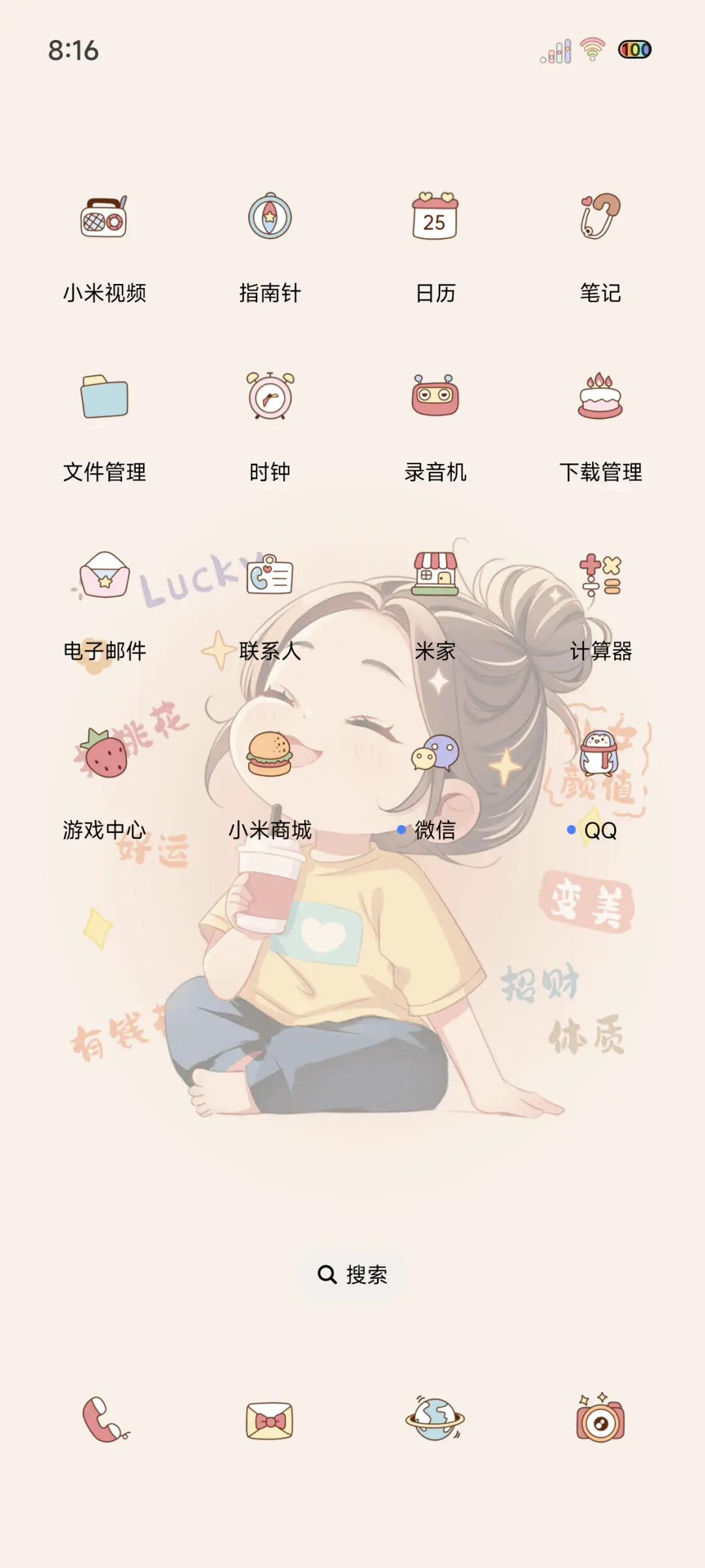
Task: Launch the 小米商城 Mi Store
Action: click(270, 756)
